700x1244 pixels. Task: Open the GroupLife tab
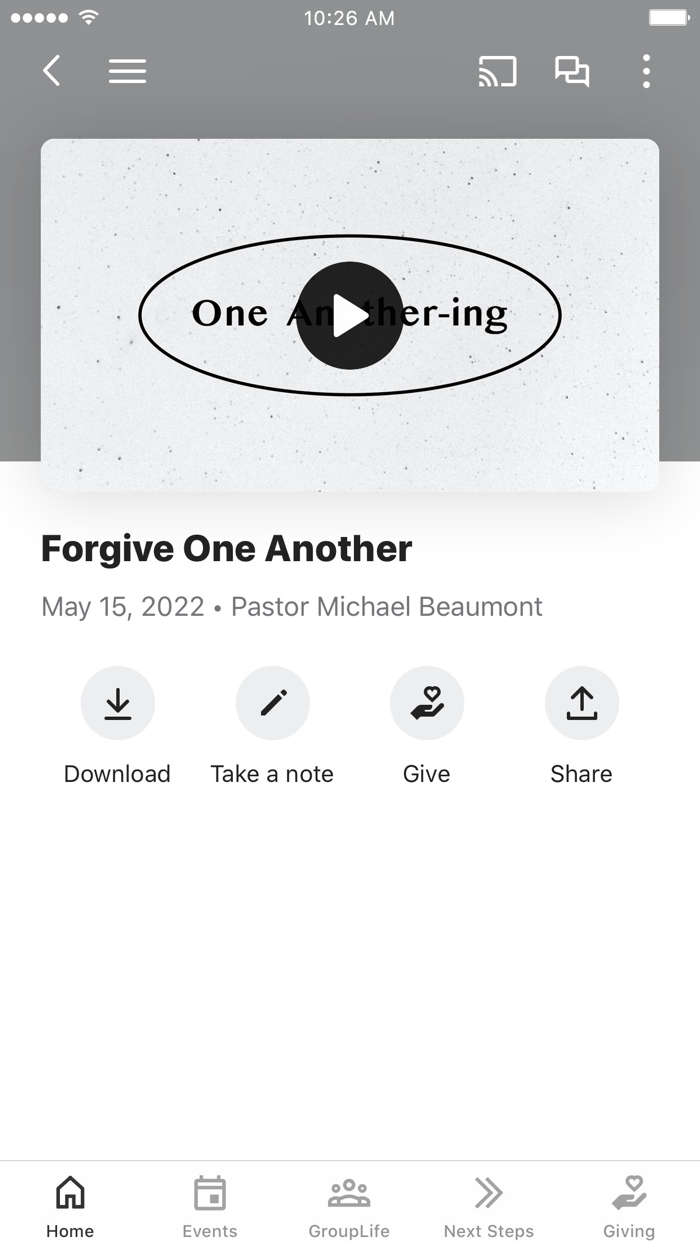click(349, 1206)
